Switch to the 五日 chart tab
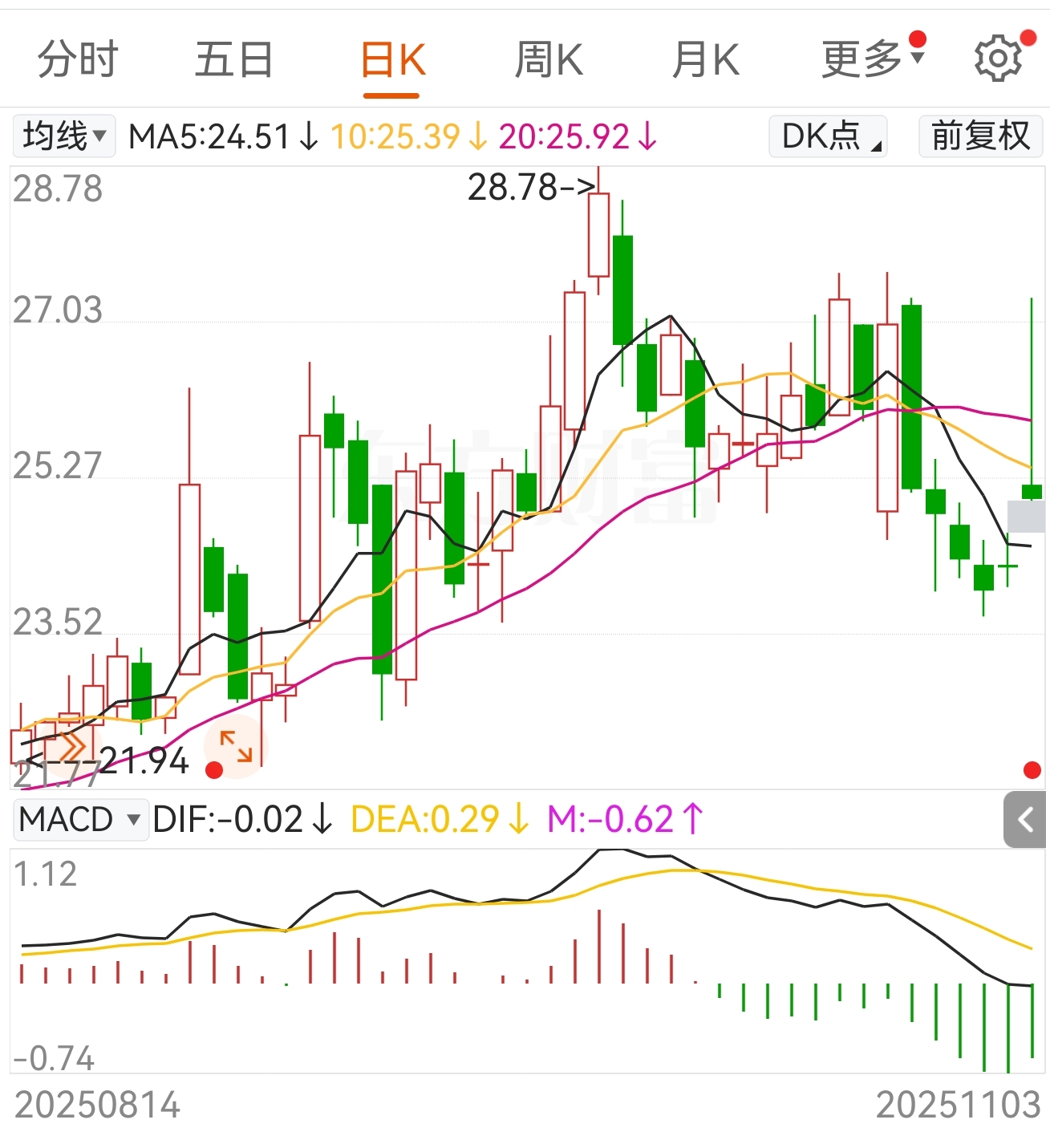This screenshot has width=1050, height=1148. tap(234, 59)
